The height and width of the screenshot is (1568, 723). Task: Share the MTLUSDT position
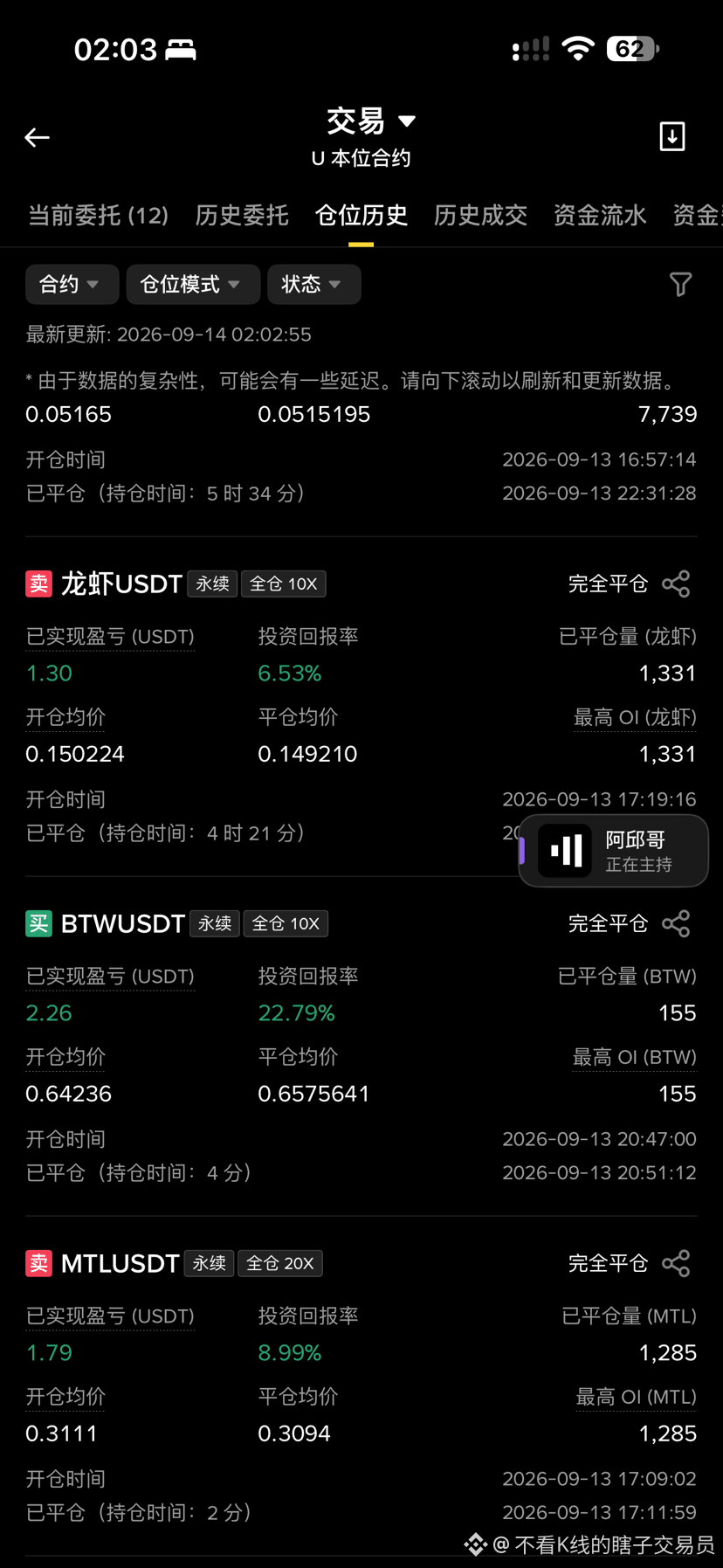click(676, 1263)
